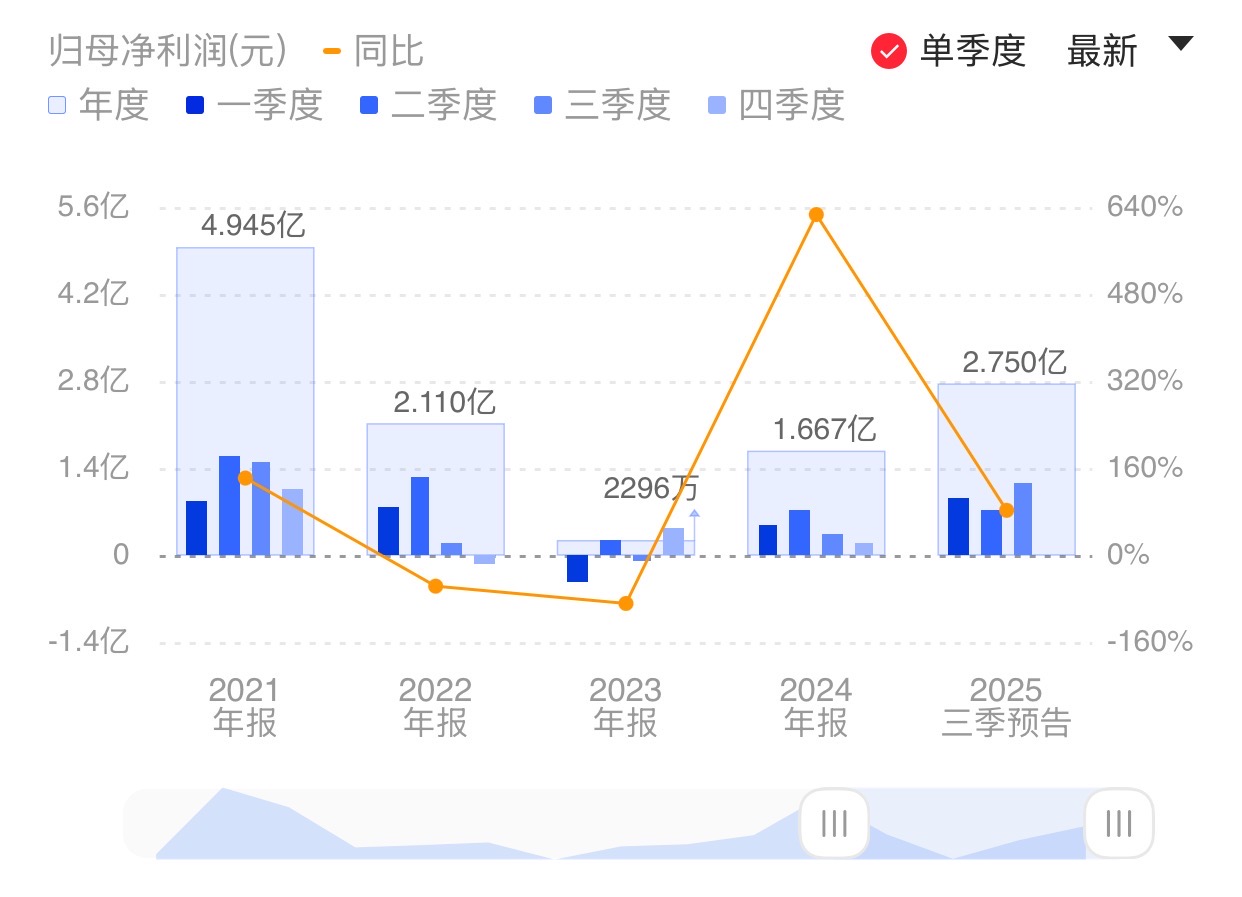Tap the right handle of the range slider
Image resolution: width=1242 pixels, height=897 pixels.
coord(1119,823)
